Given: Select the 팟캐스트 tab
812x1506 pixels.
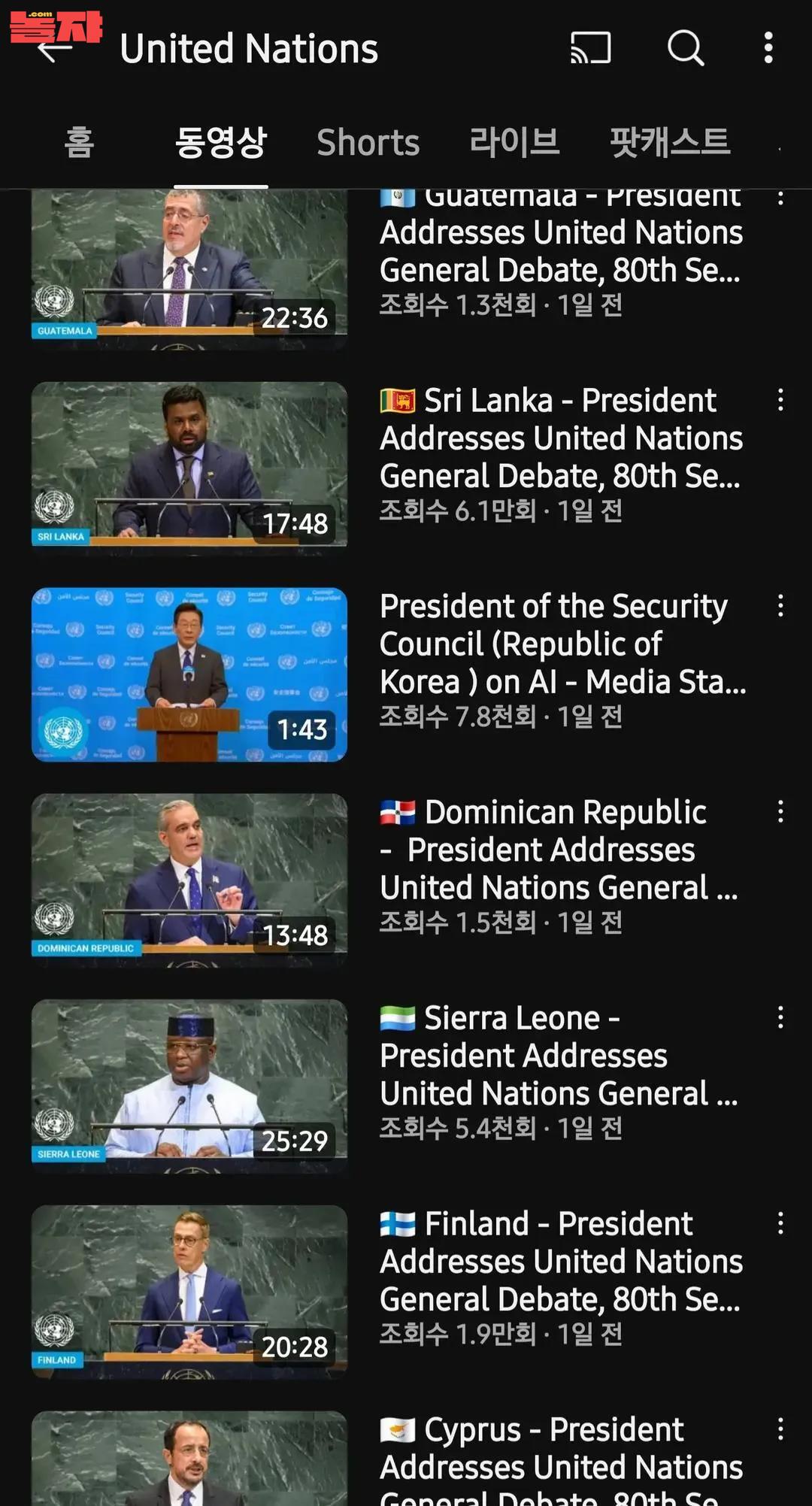Looking at the screenshot, I should point(670,142).
